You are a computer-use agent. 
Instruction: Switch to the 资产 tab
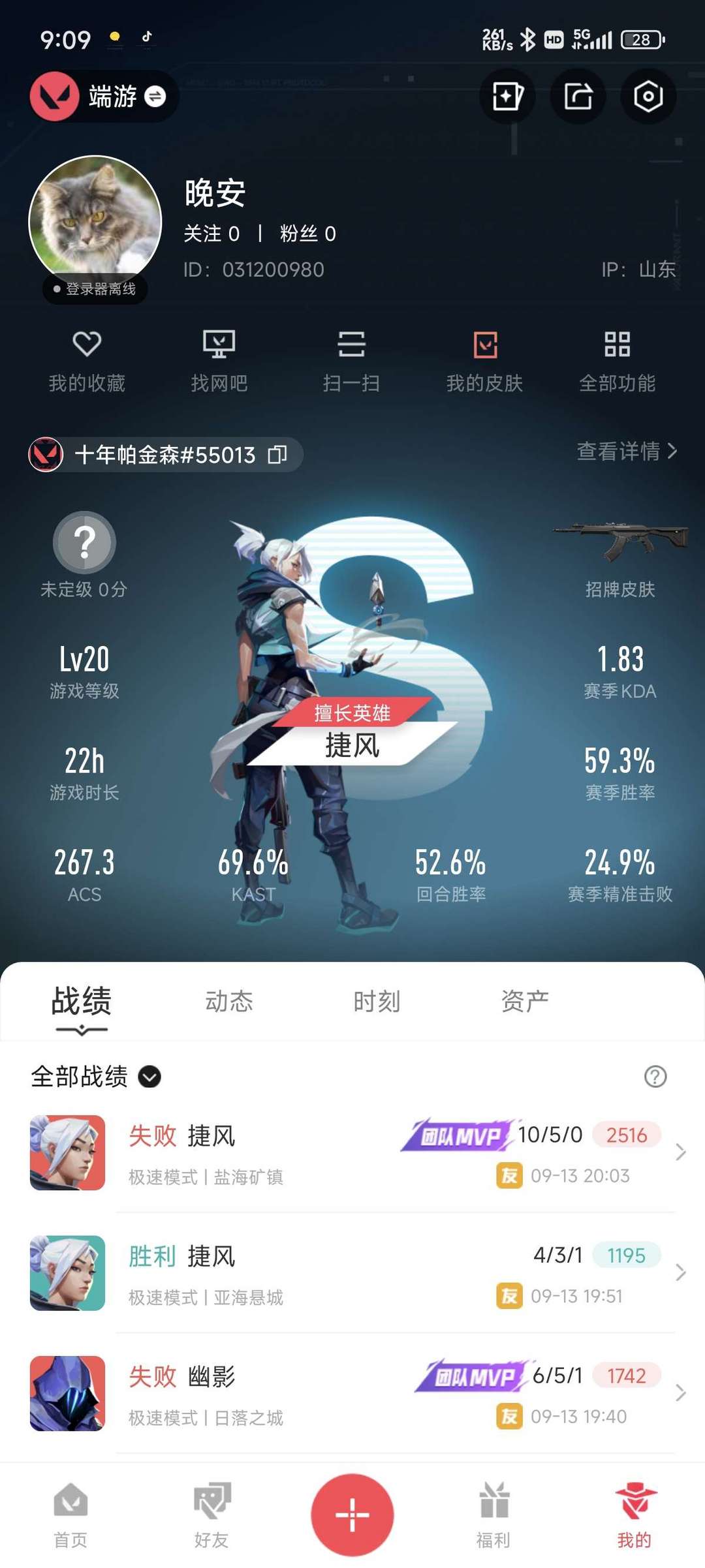[x=525, y=1001]
